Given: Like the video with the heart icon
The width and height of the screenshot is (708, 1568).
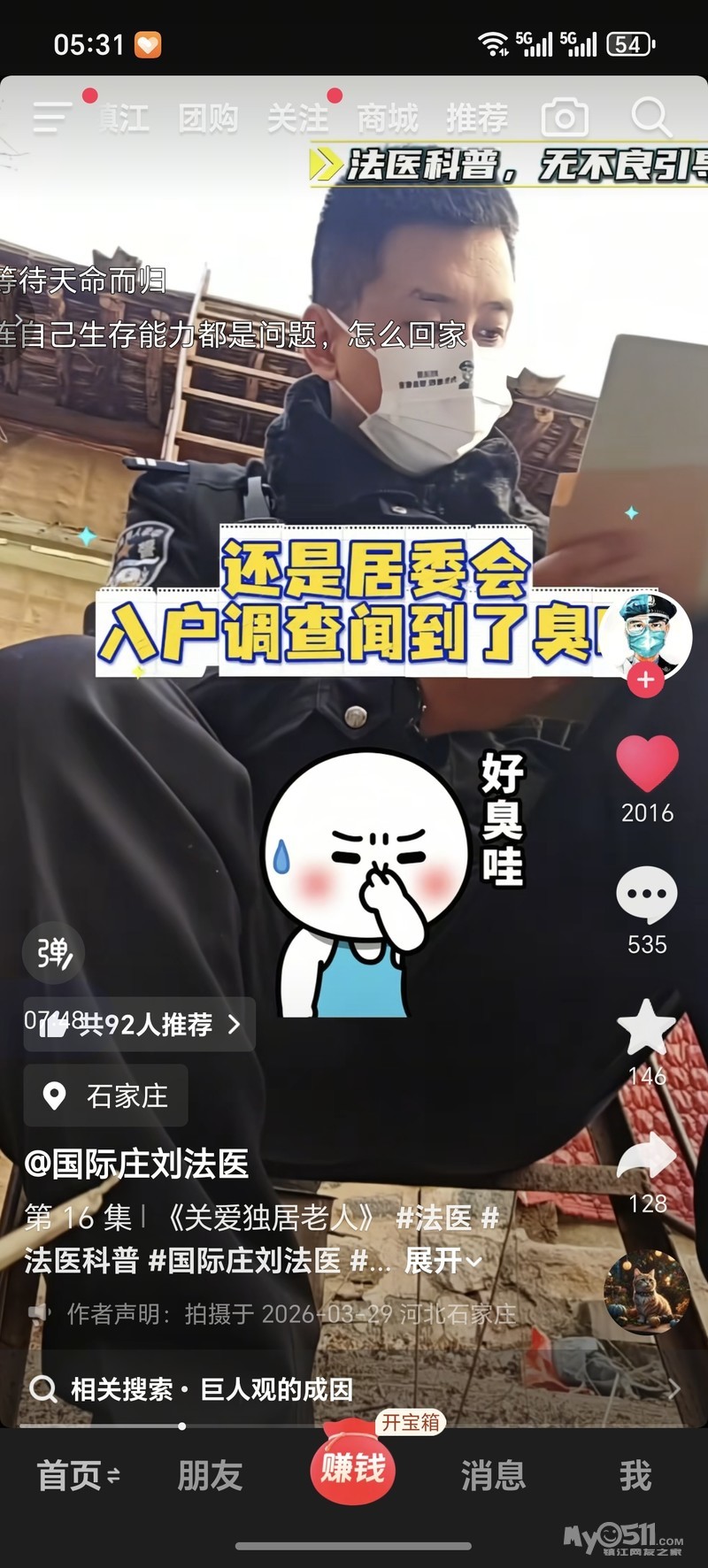Looking at the screenshot, I should (x=647, y=763).
